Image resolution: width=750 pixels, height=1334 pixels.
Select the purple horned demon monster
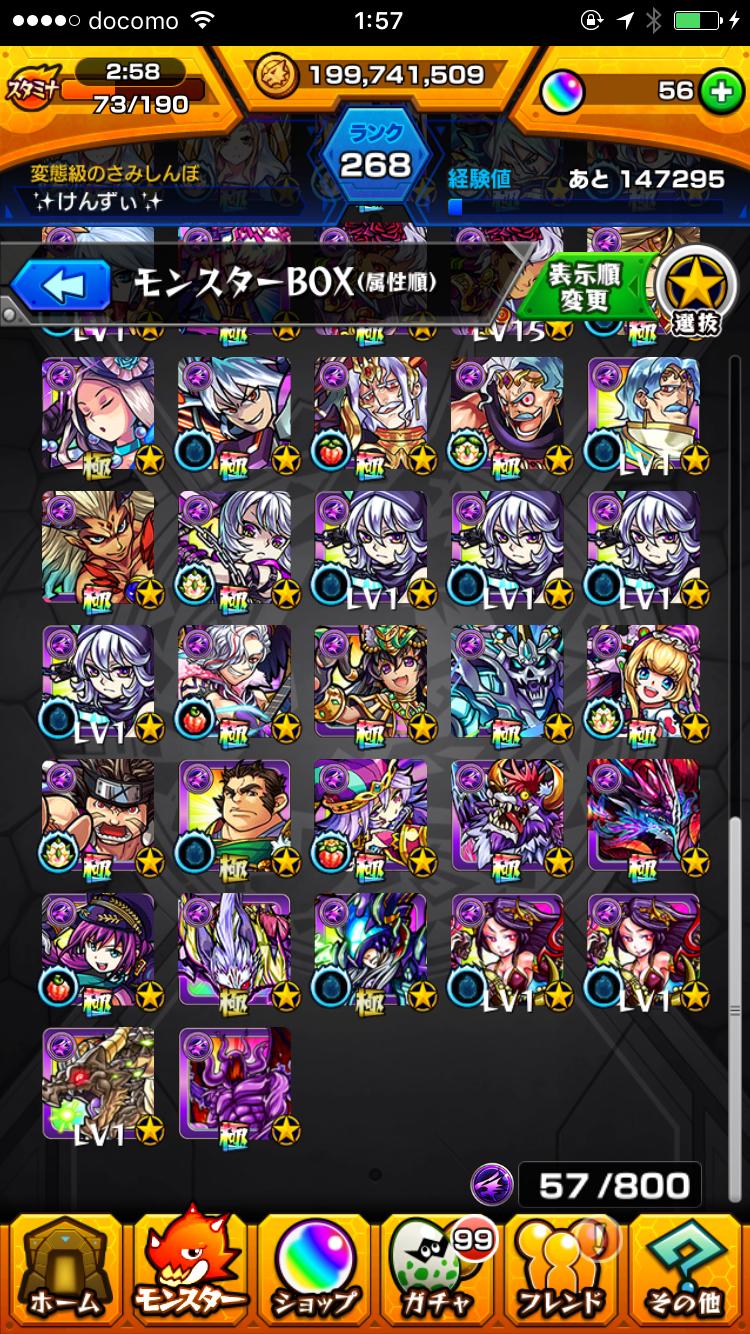pos(235,1084)
